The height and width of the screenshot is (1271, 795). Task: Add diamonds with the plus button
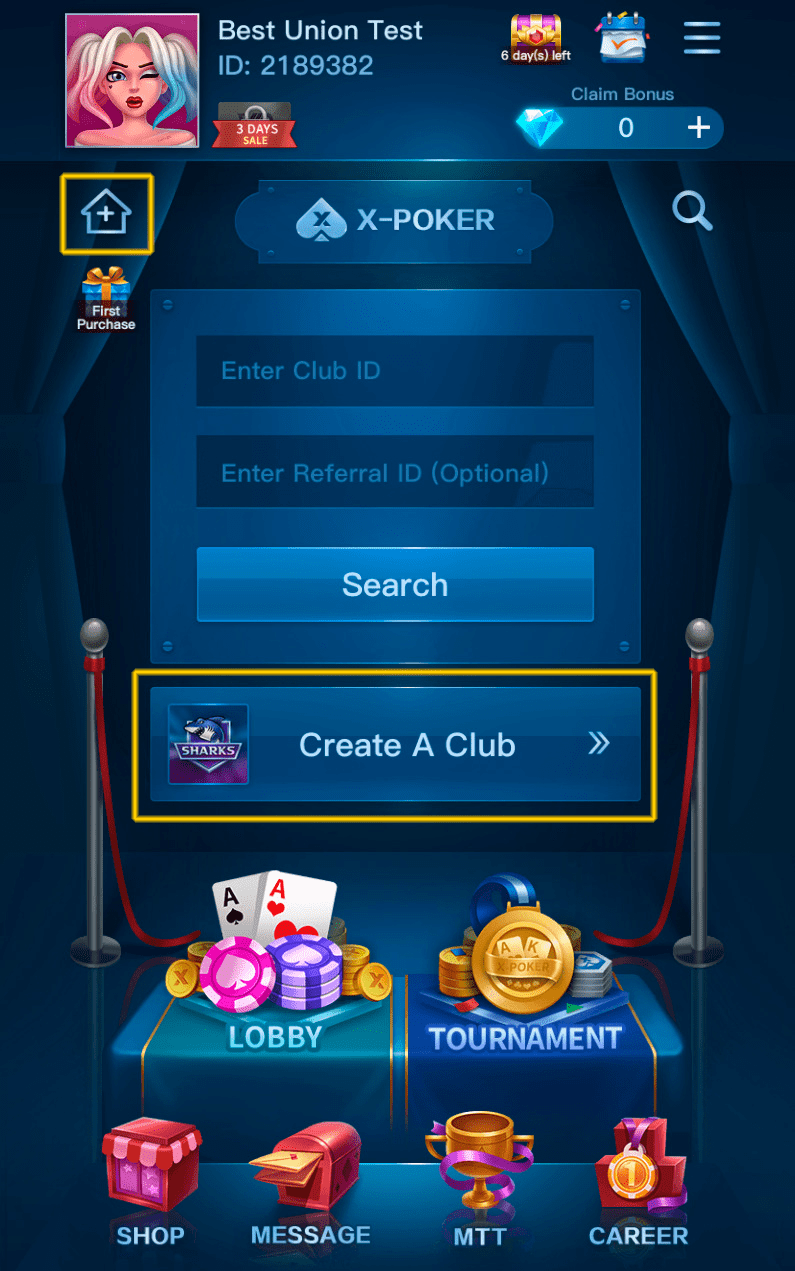(x=698, y=127)
